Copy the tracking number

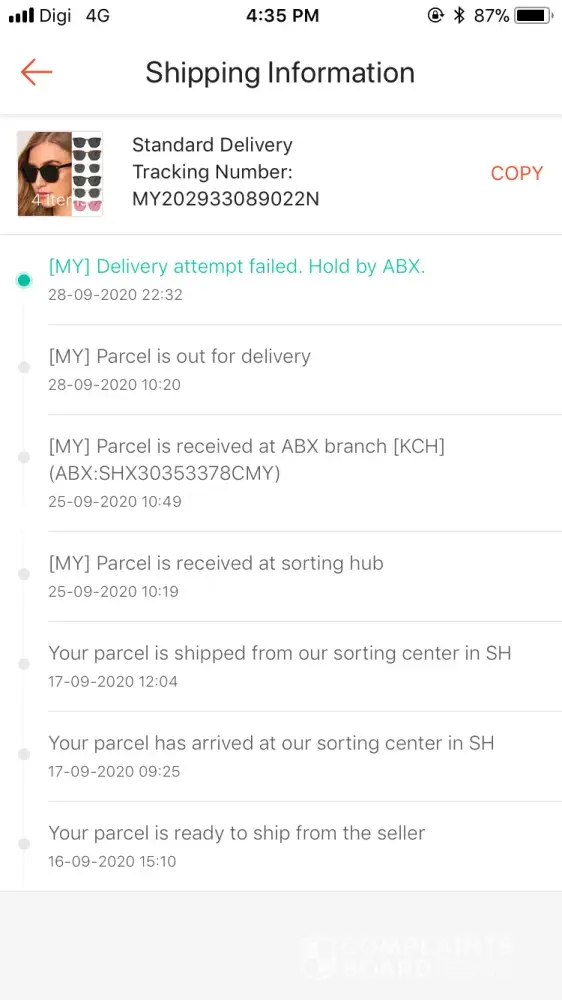[x=517, y=173]
